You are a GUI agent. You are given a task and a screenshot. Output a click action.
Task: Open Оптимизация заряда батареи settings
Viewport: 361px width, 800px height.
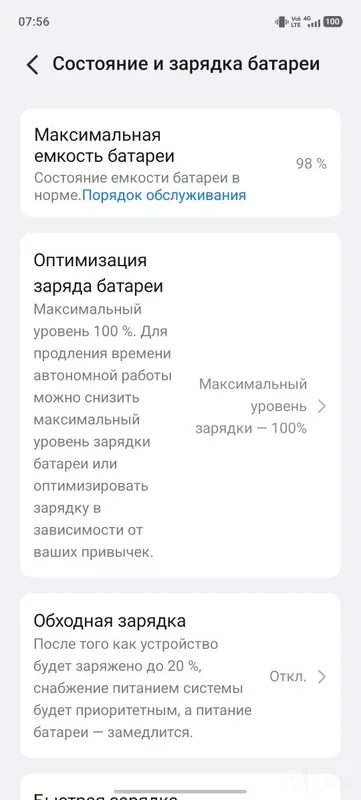tap(180, 405)
